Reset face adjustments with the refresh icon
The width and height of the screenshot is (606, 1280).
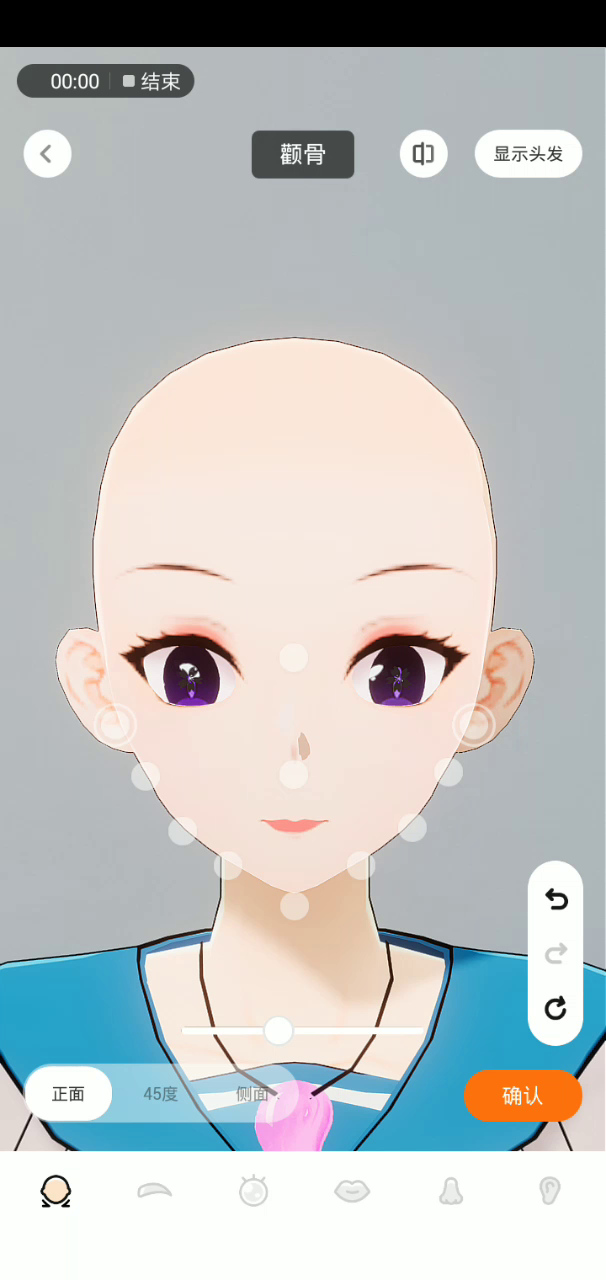click(556, 1008)
